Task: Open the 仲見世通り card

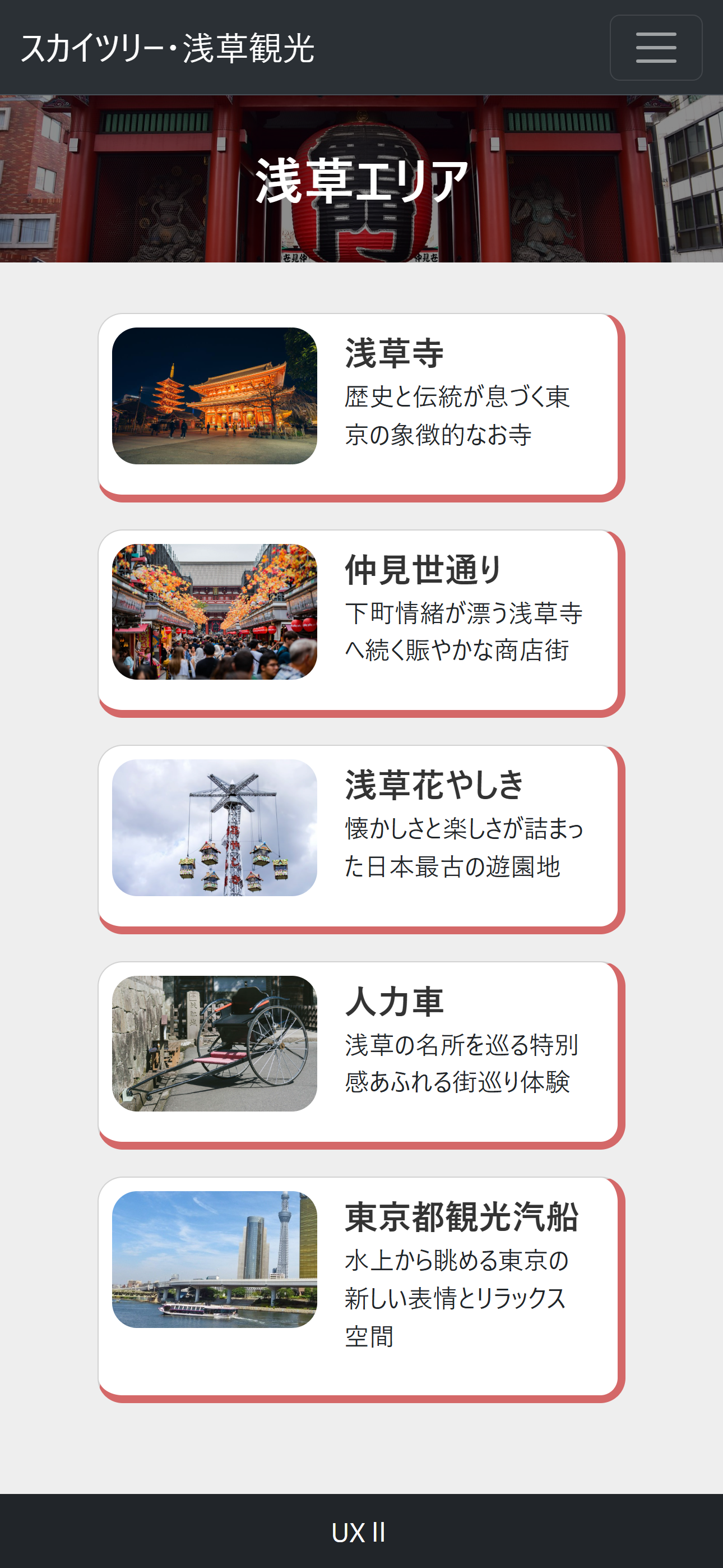Action: 361,623
